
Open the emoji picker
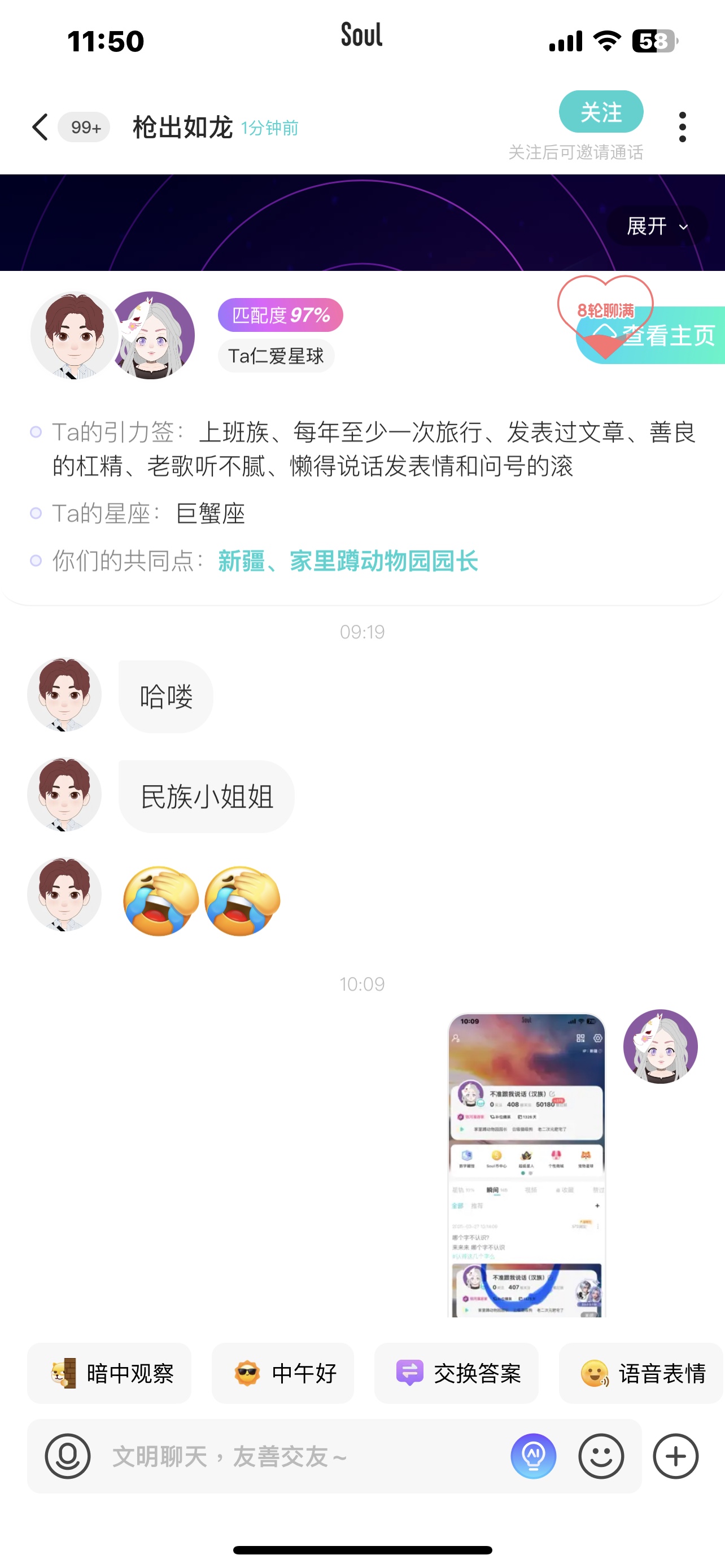601,1456
